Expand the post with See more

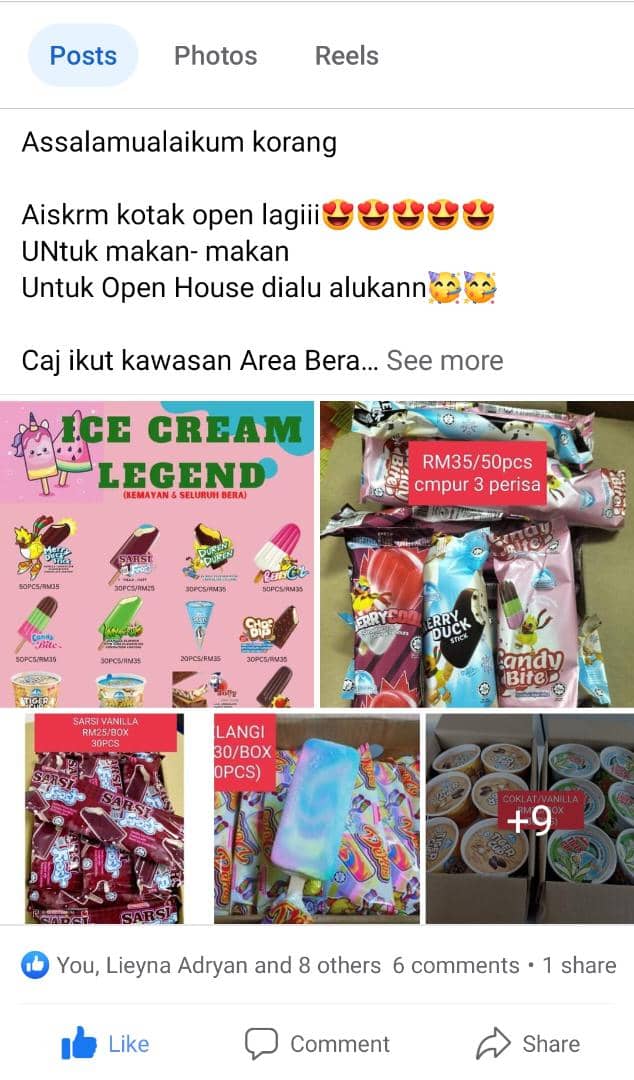point(444,360)
